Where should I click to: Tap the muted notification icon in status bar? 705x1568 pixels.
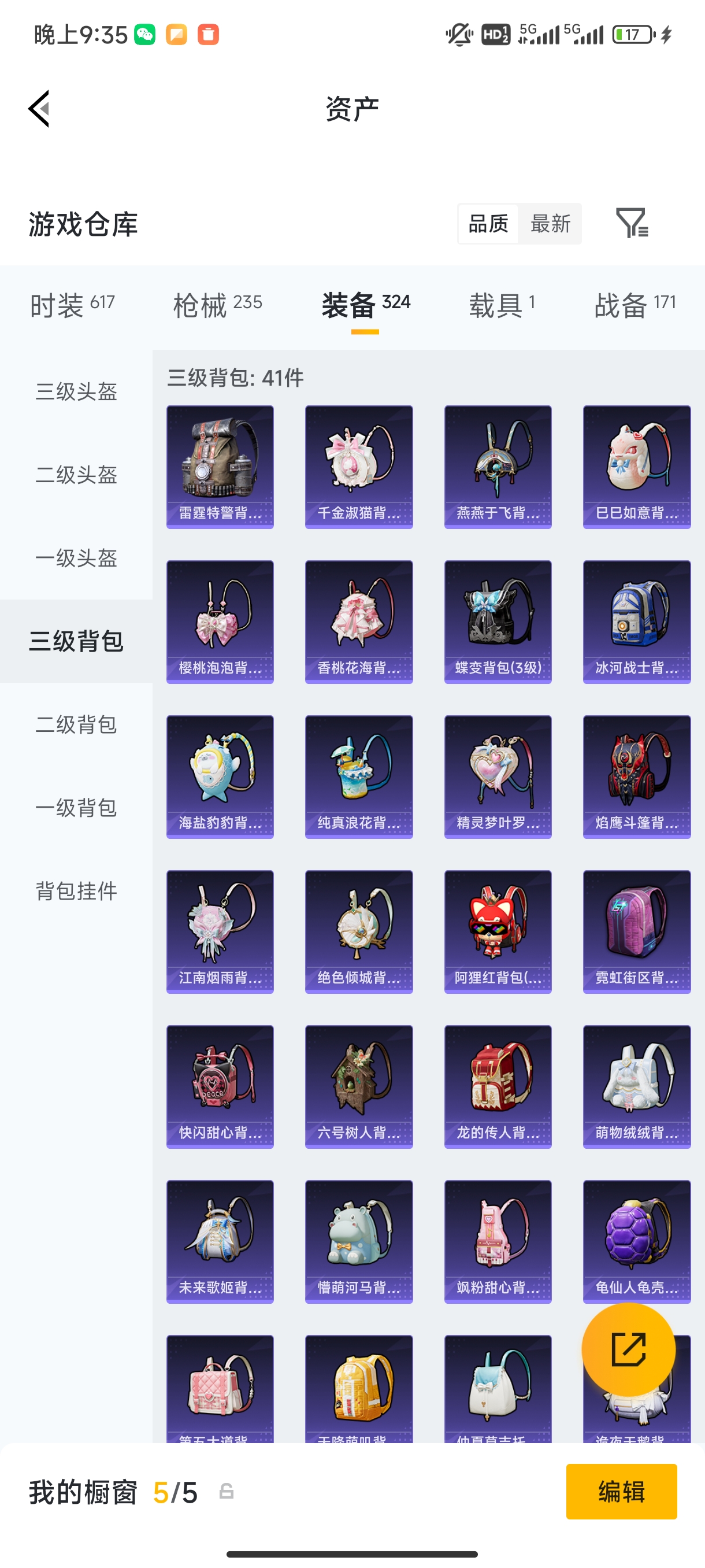pos(459,35)
